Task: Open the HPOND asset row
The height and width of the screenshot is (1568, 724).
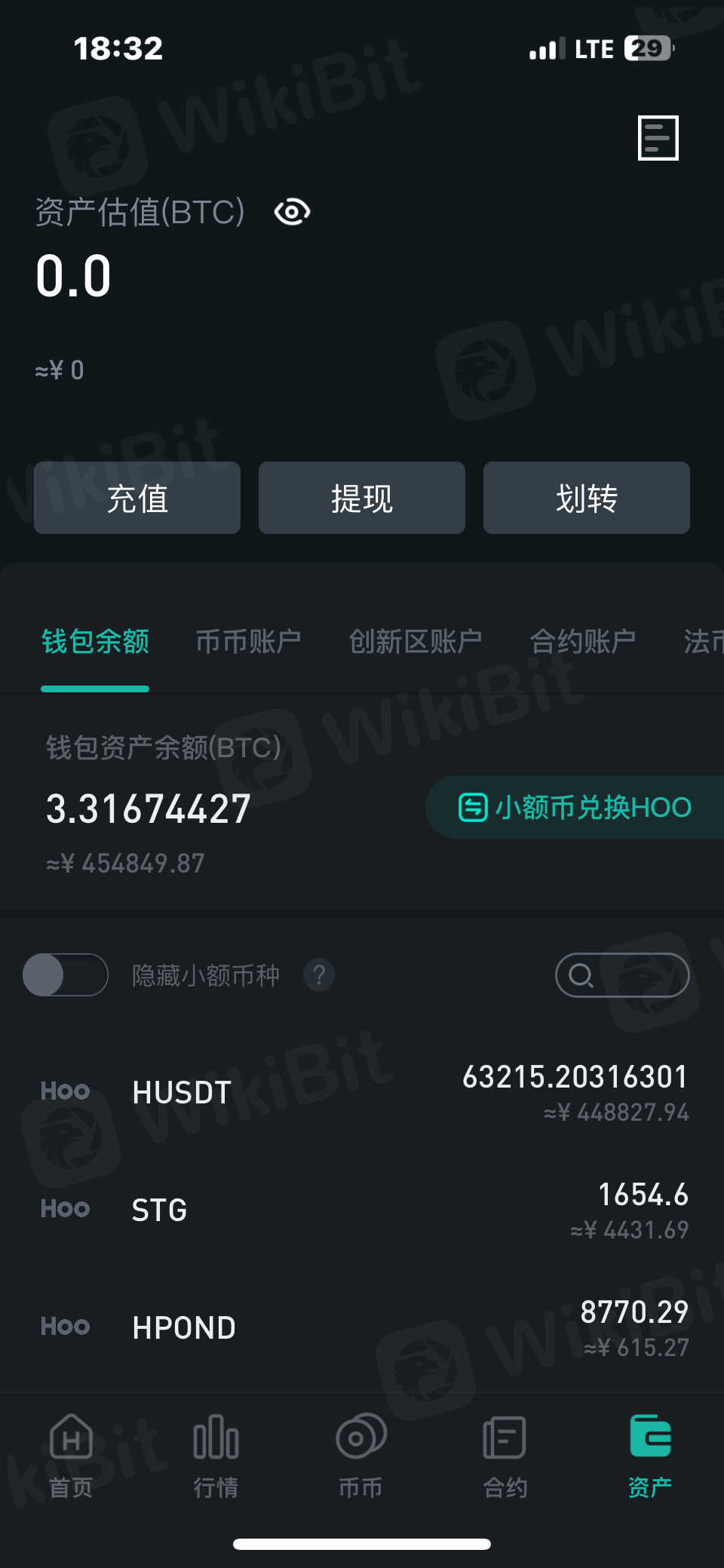Action: click(x=362, y=1328)
